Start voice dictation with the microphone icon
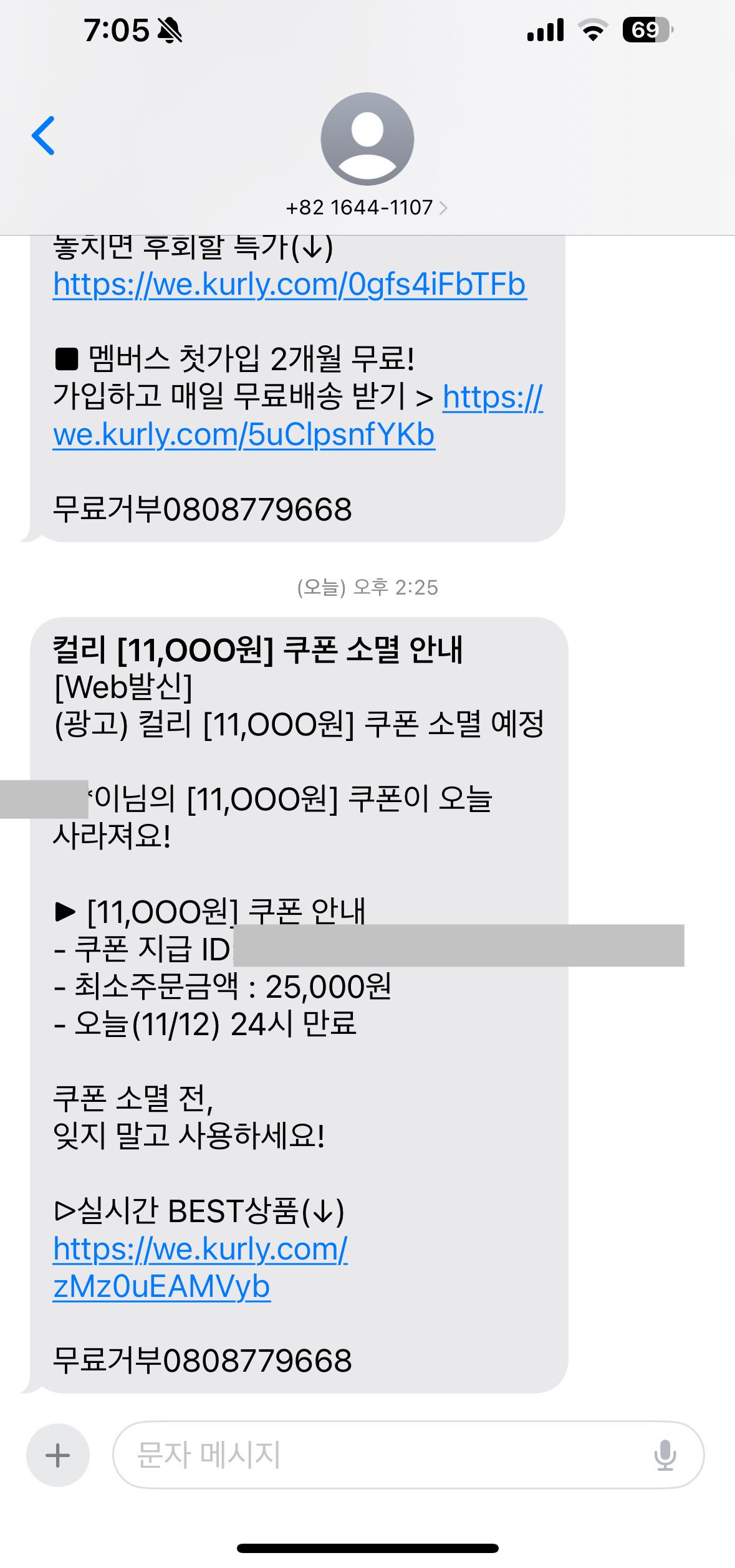 coord(665,1455)
